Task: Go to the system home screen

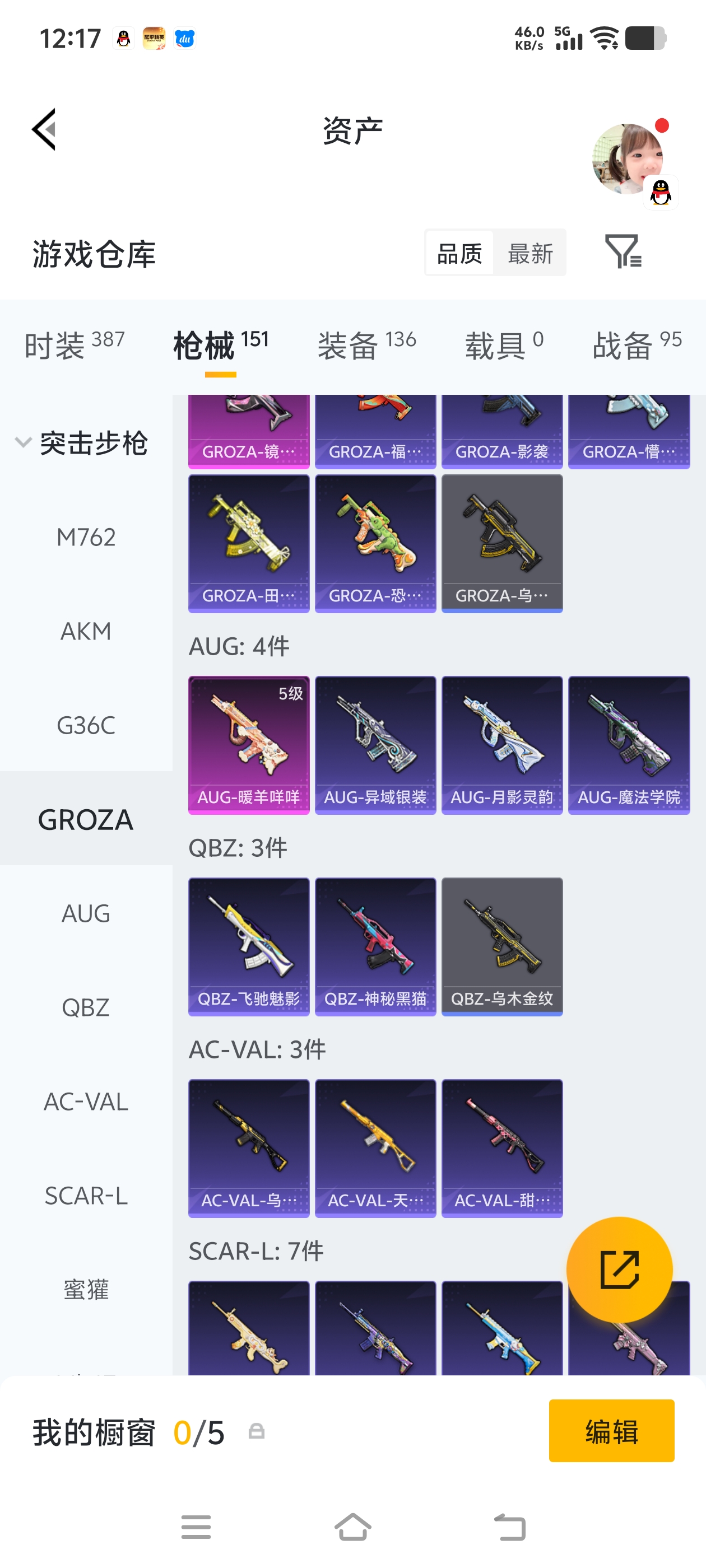Action: (352, 1527)
